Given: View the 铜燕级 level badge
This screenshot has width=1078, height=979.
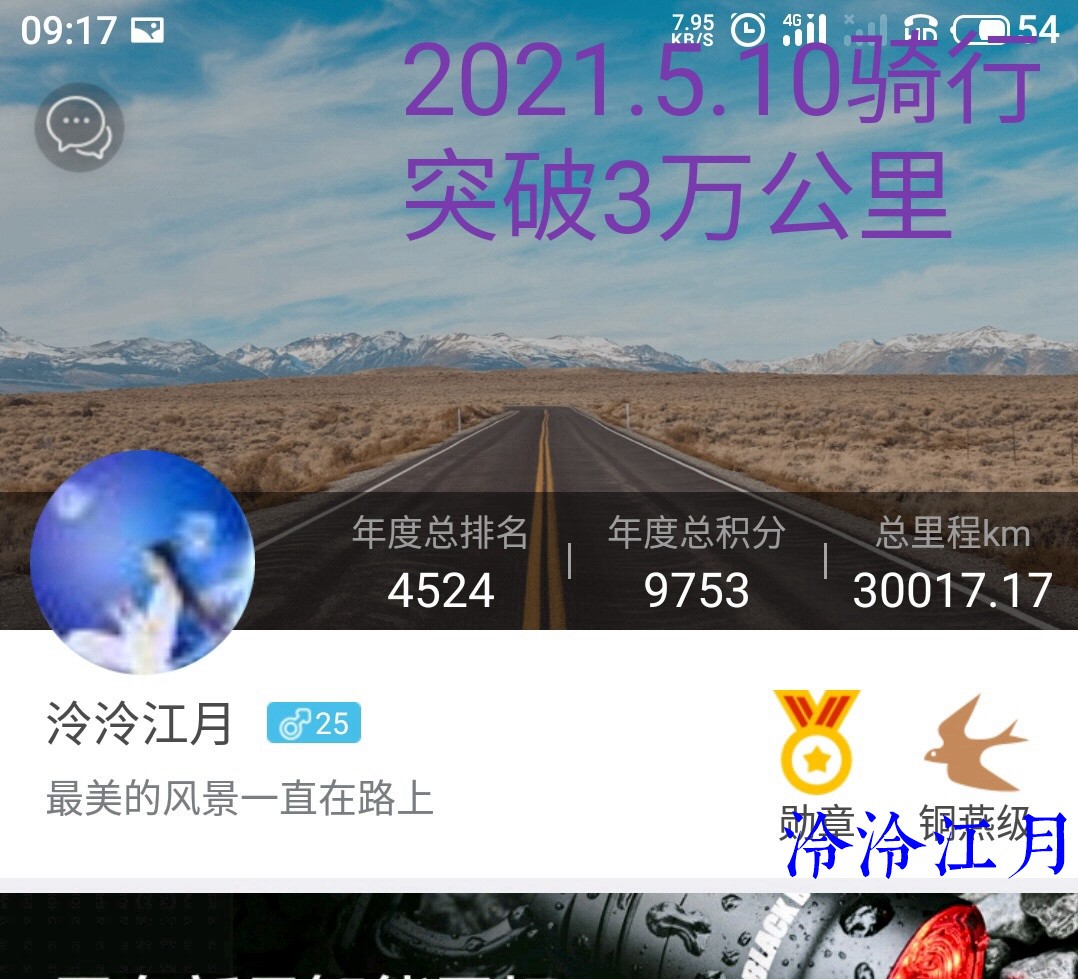Looking at the screenshot, I should [x=974, y=745].
